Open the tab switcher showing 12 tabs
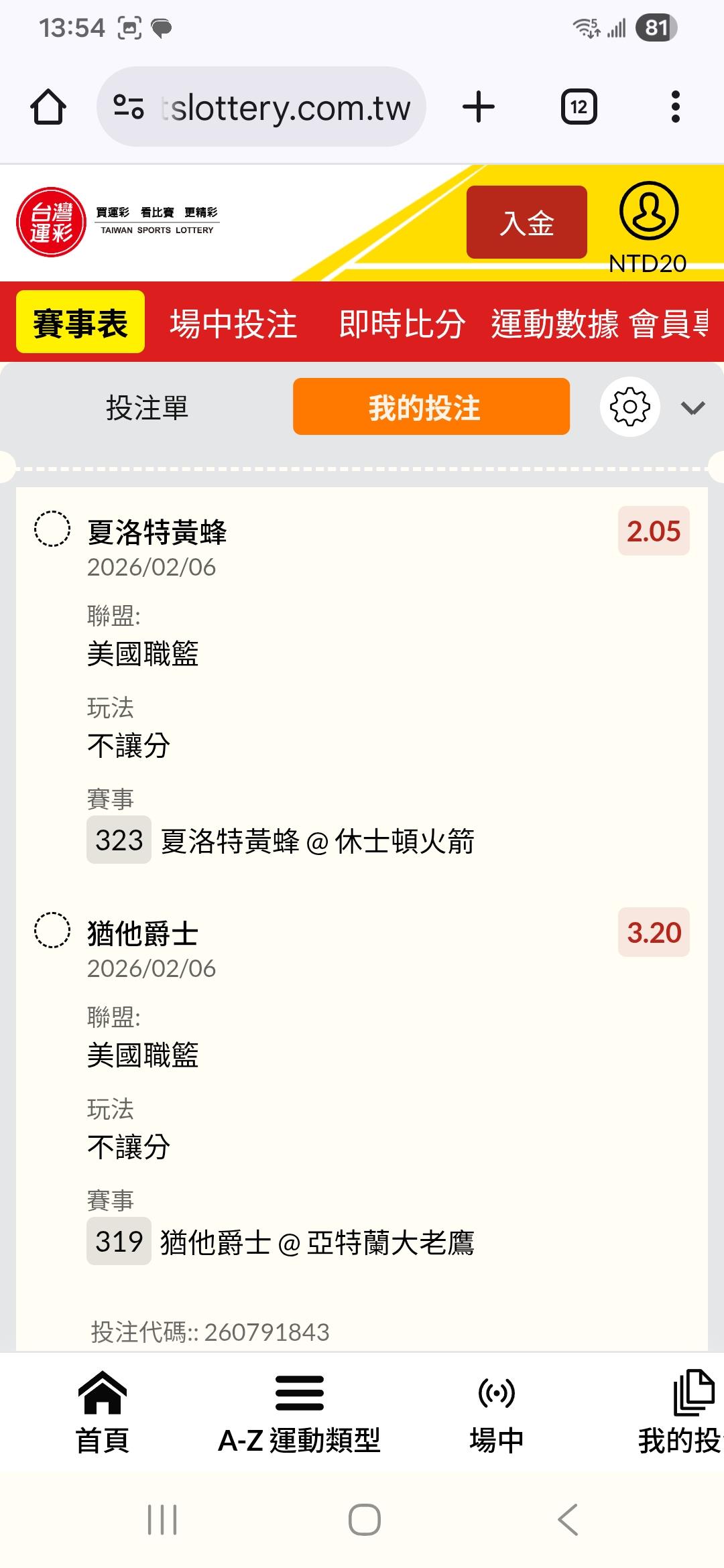 pyautogui.click(x=579, y=107)
